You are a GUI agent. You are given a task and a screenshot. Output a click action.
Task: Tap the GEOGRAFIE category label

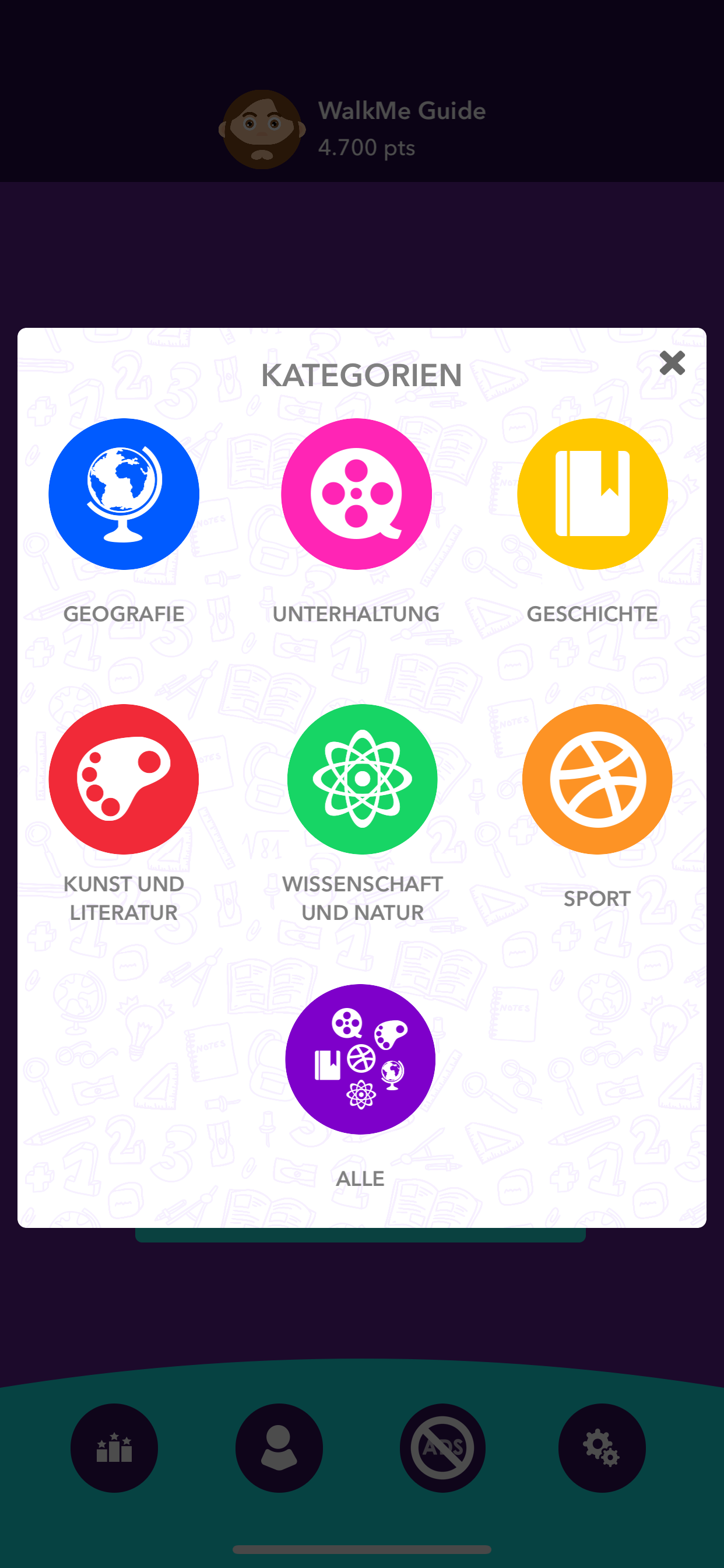pos(124,614)
